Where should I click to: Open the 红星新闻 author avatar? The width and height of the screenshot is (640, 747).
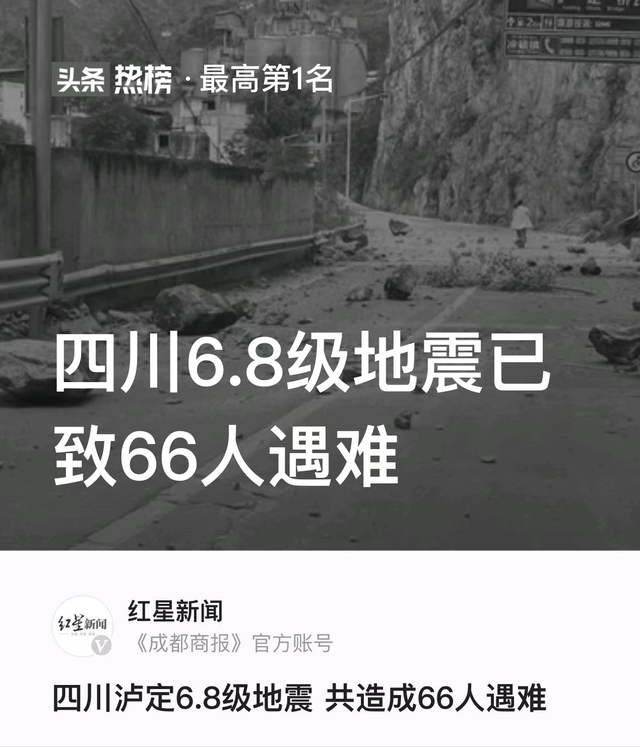pyautogui.click(x=82, y=626)
